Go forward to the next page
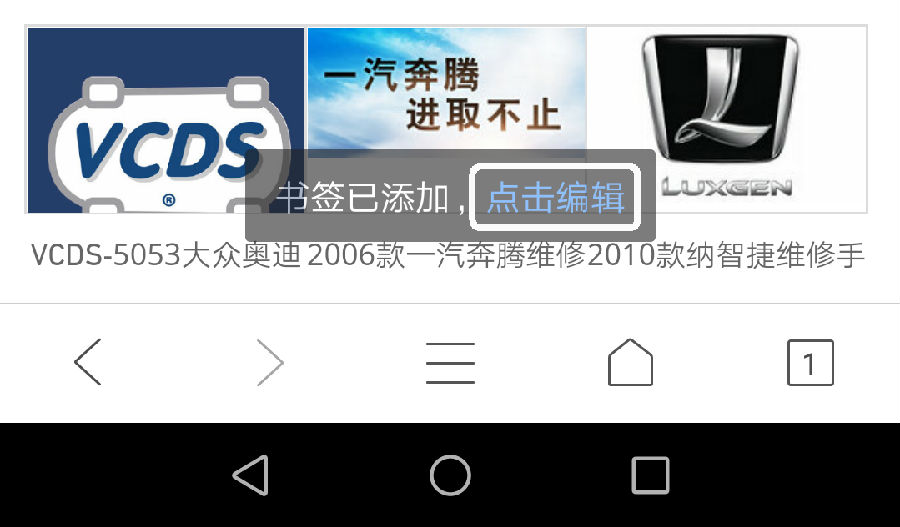This screenshot has height=527, width=900. pyautogui.click(x=270, y=362)
